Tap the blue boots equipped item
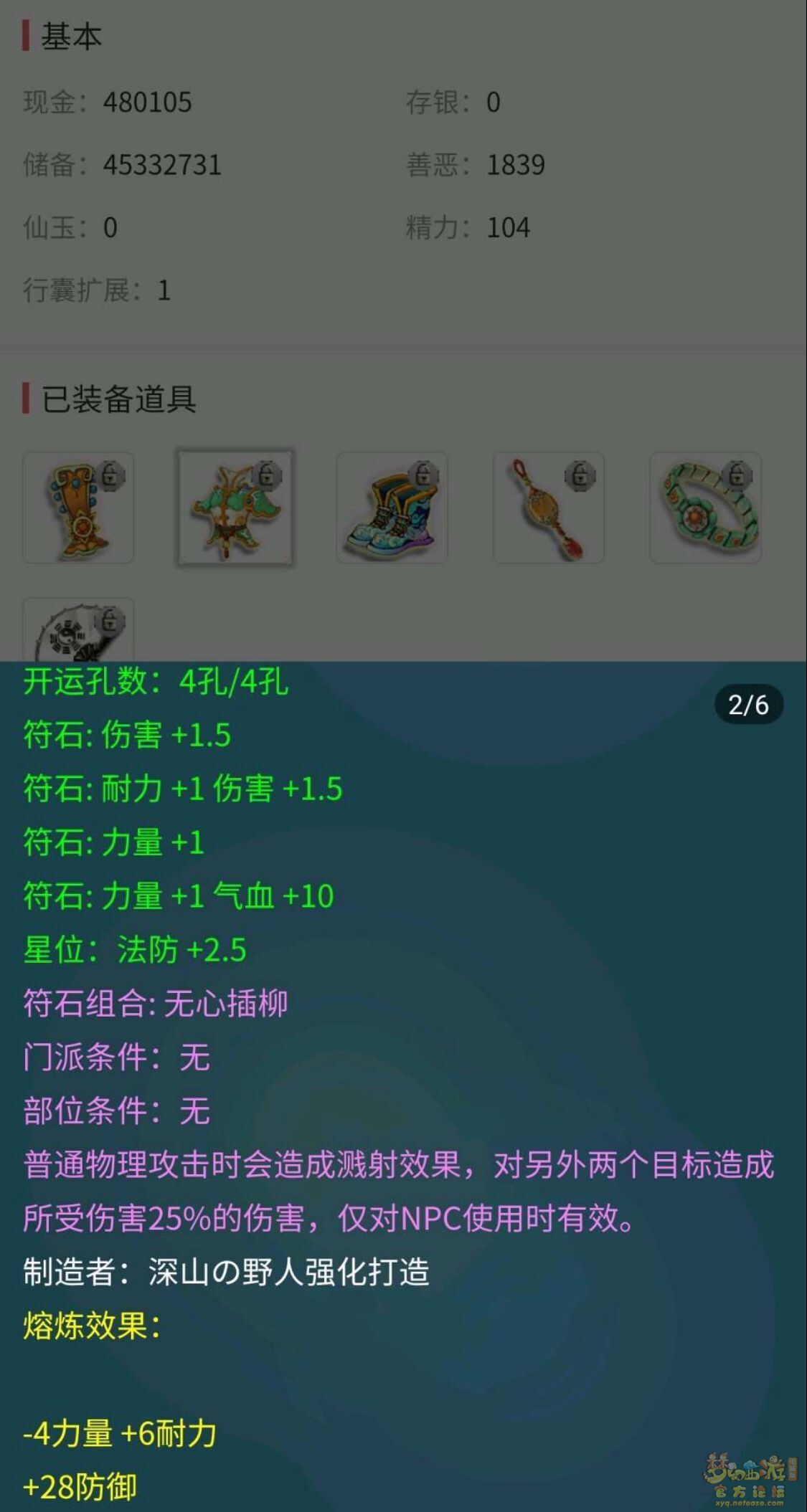This screenshot has height=1512, width=807. click(x=392, y=508)
